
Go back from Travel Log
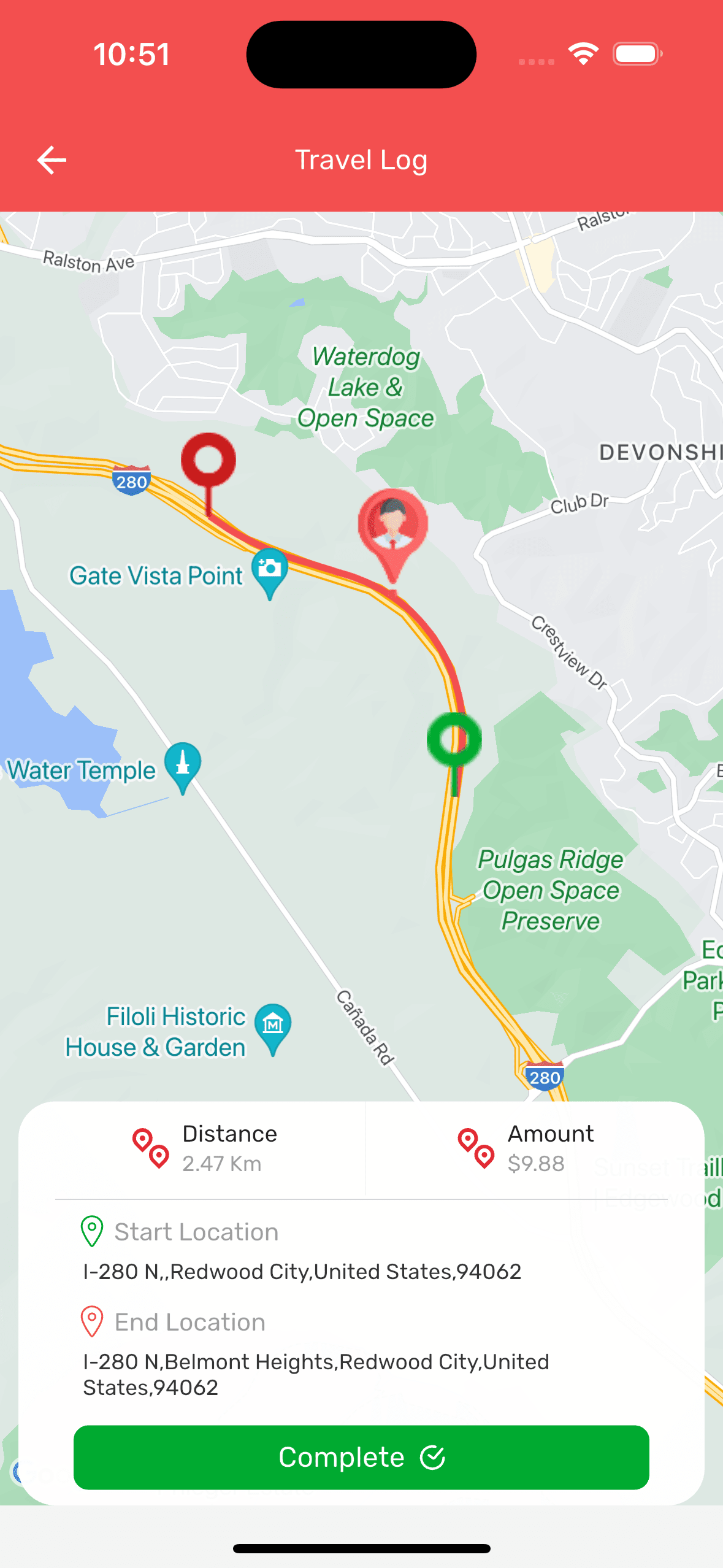[52, 160]
